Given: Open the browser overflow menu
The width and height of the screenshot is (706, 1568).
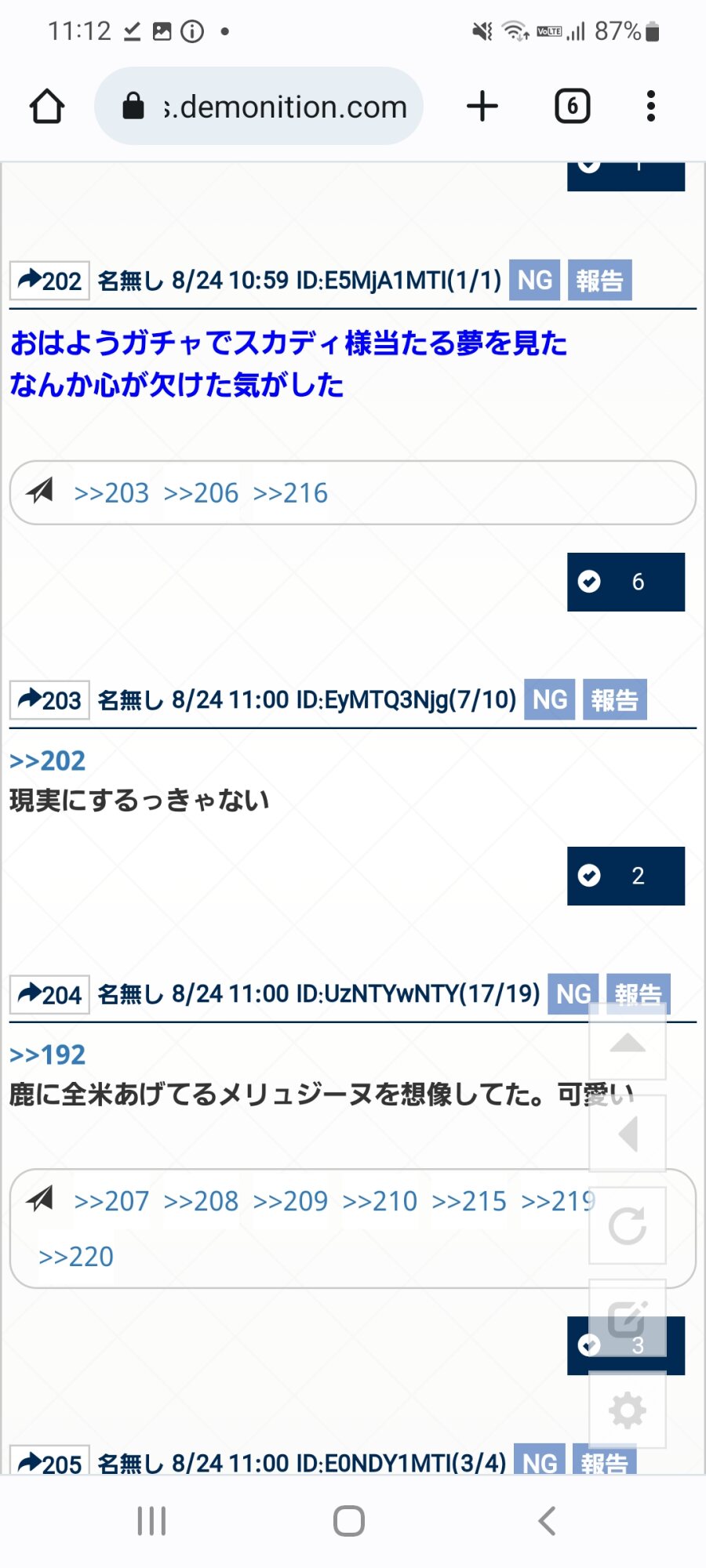Looking at the screenshot, I should 650,107.
